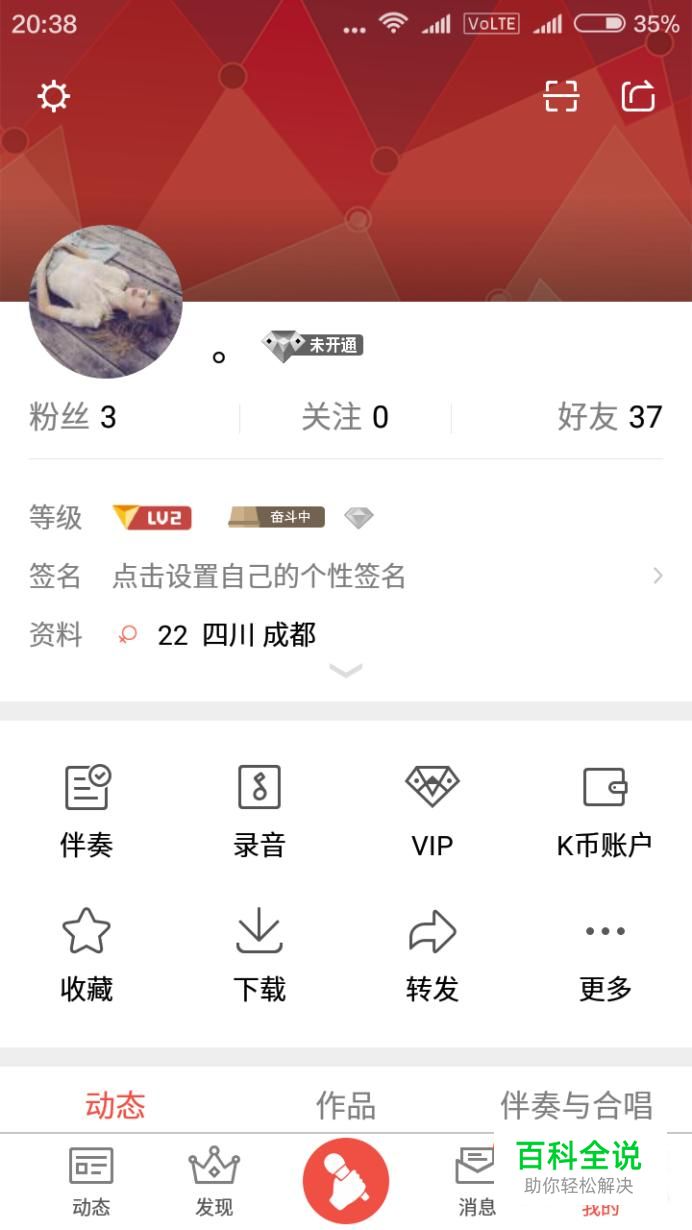Open 更多 more options
The image size is (692, 1230).
(605, 955)
